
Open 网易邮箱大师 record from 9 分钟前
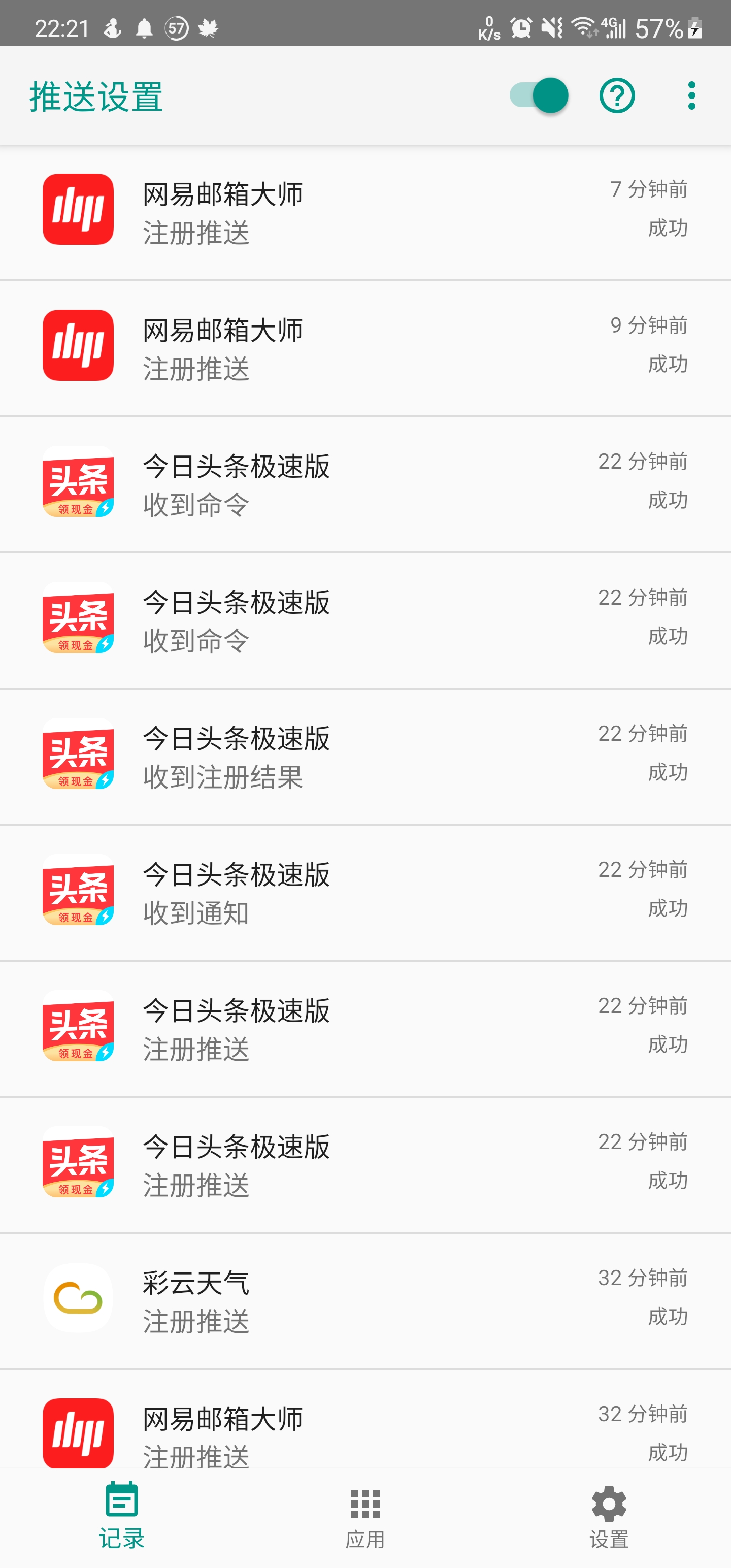tap(365, 348)
